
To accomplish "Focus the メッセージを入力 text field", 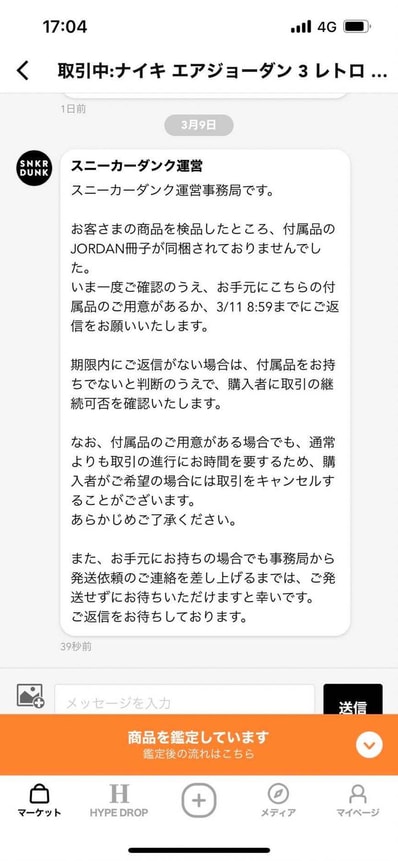I will (184, 702).
